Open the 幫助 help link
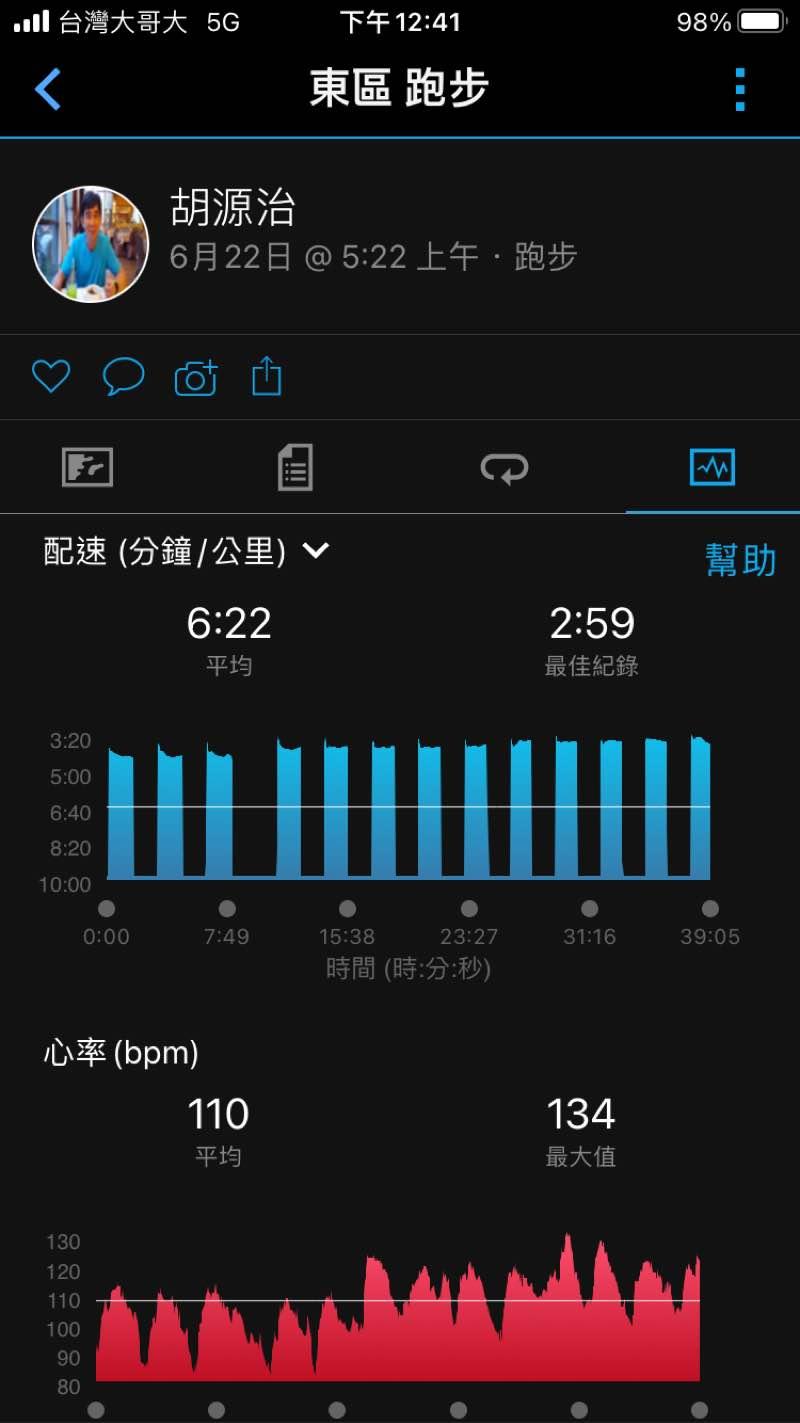This screenshot has height=1423, width=800. 740,560
